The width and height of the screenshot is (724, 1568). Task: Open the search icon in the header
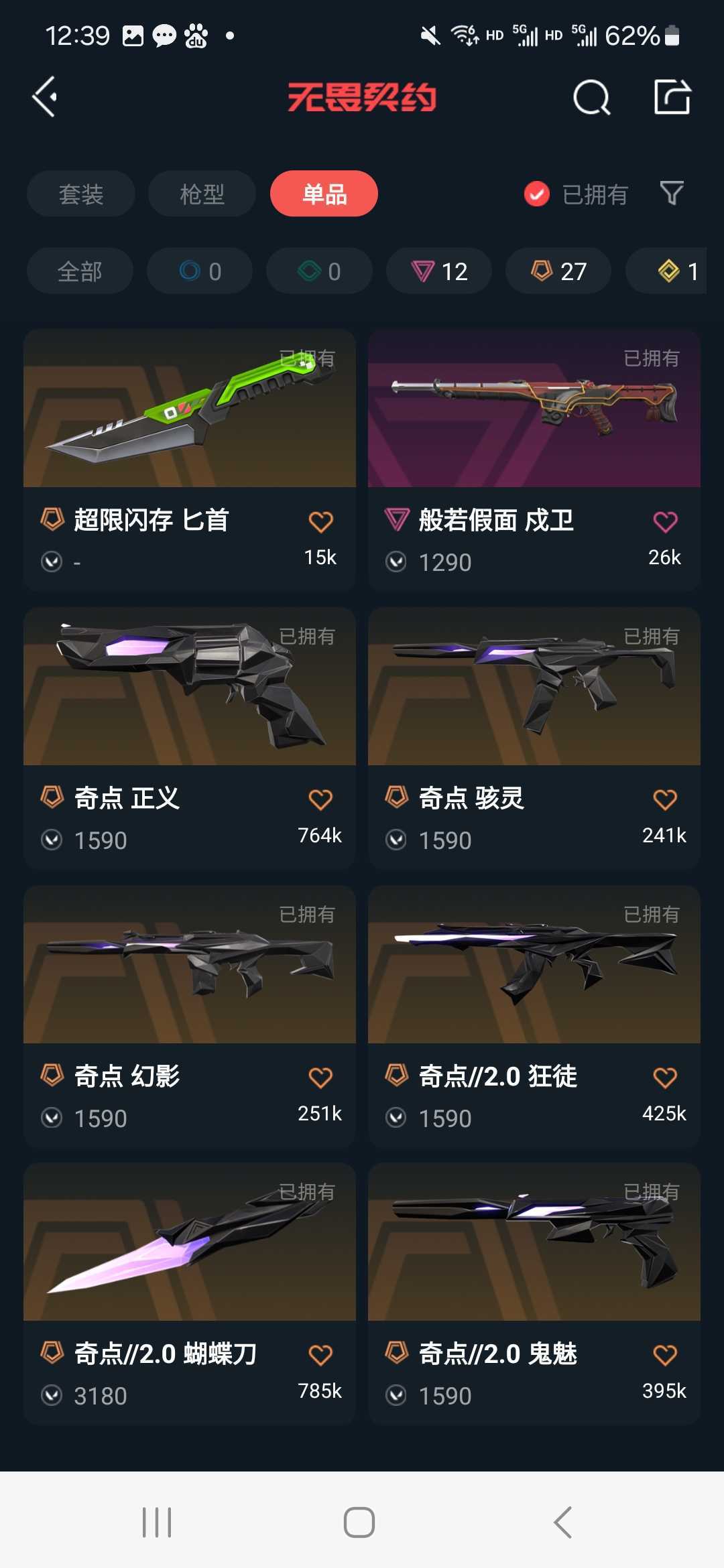pos(591,98)
